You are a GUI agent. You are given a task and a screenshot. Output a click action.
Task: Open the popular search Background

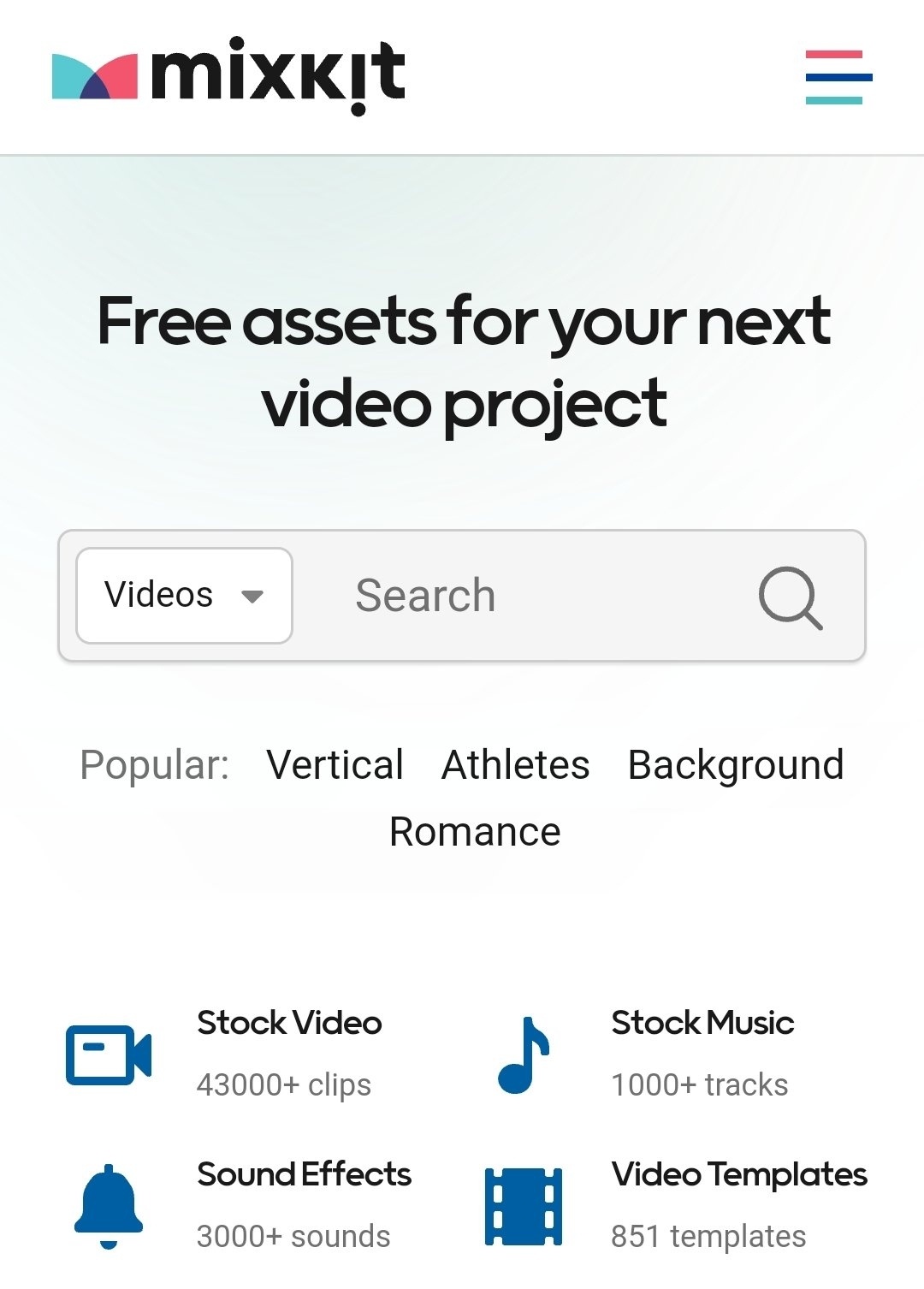coord(736,764)
